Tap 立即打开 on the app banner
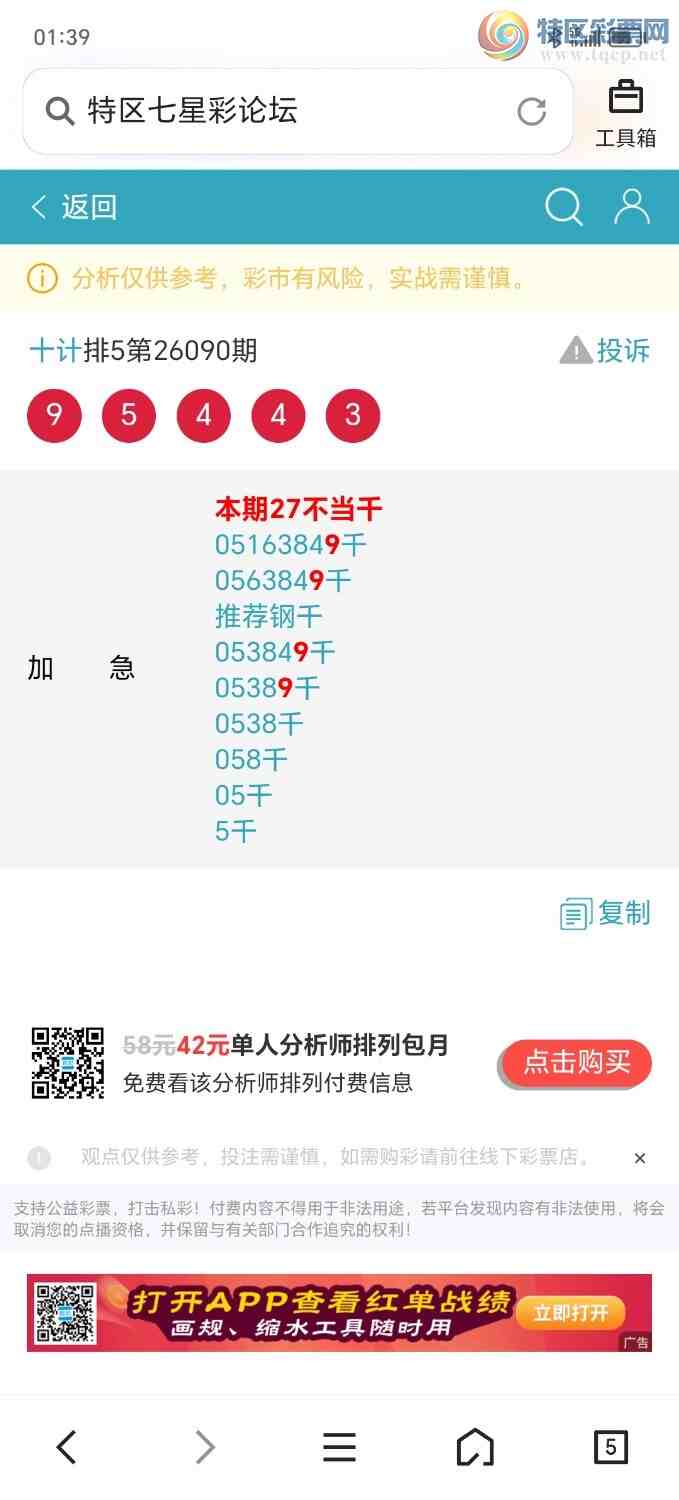The image size is (679, 1500). pyautogui.click(x=570, y=1312)
